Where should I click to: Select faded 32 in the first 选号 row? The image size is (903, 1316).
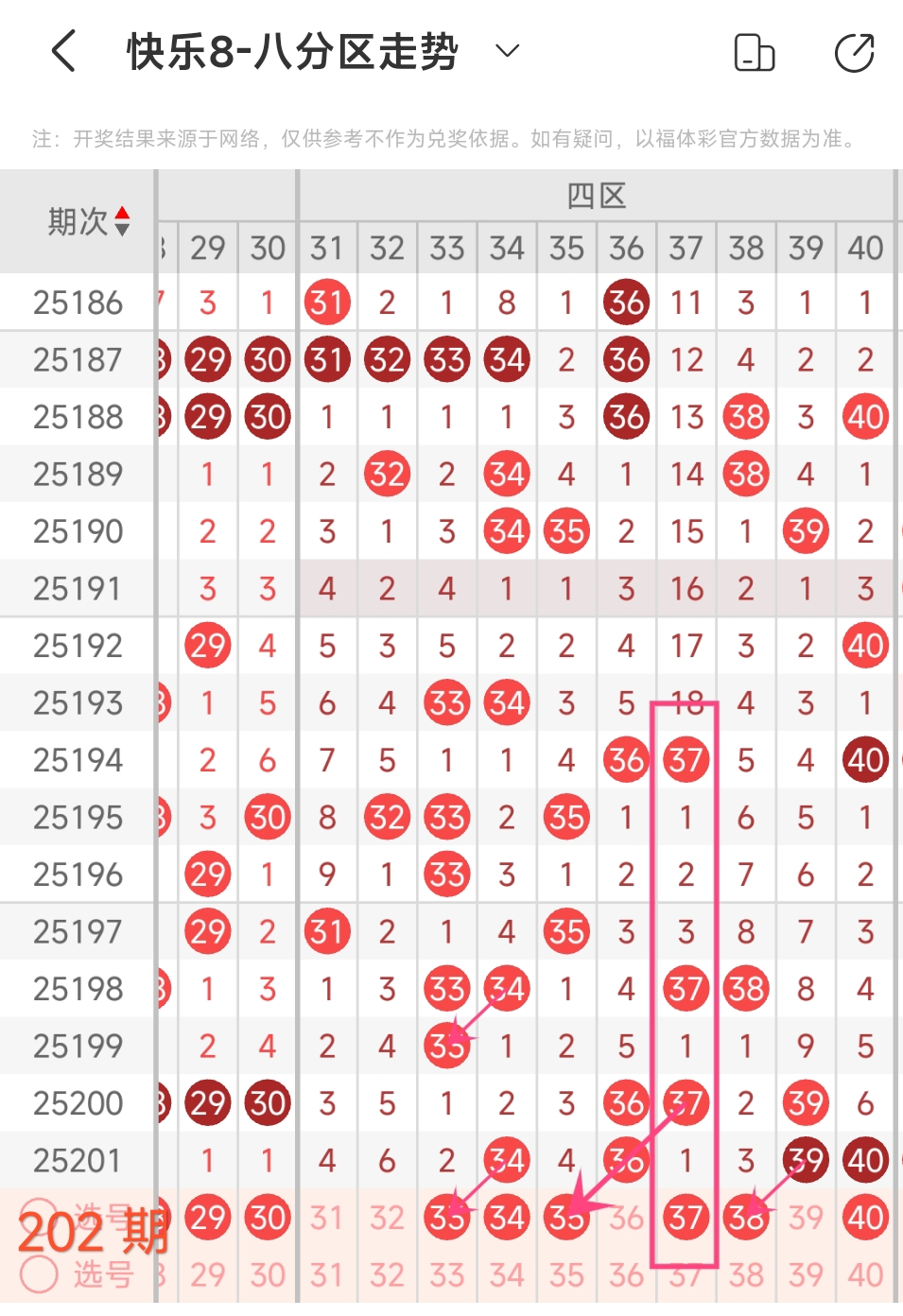coord(387,1218)
